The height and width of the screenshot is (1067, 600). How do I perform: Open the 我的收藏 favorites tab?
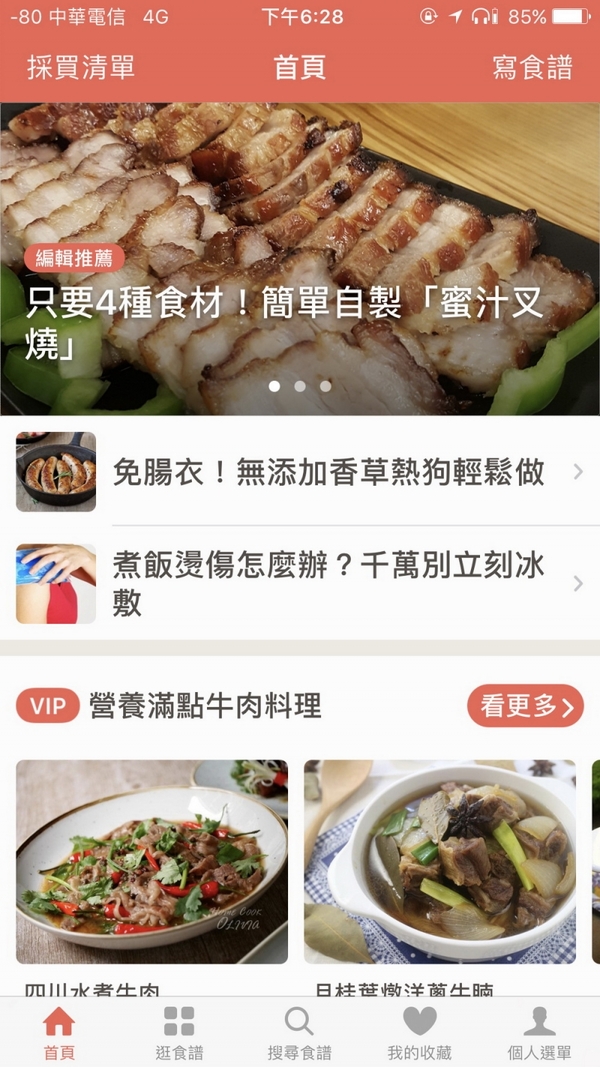tap(420, 1032)
